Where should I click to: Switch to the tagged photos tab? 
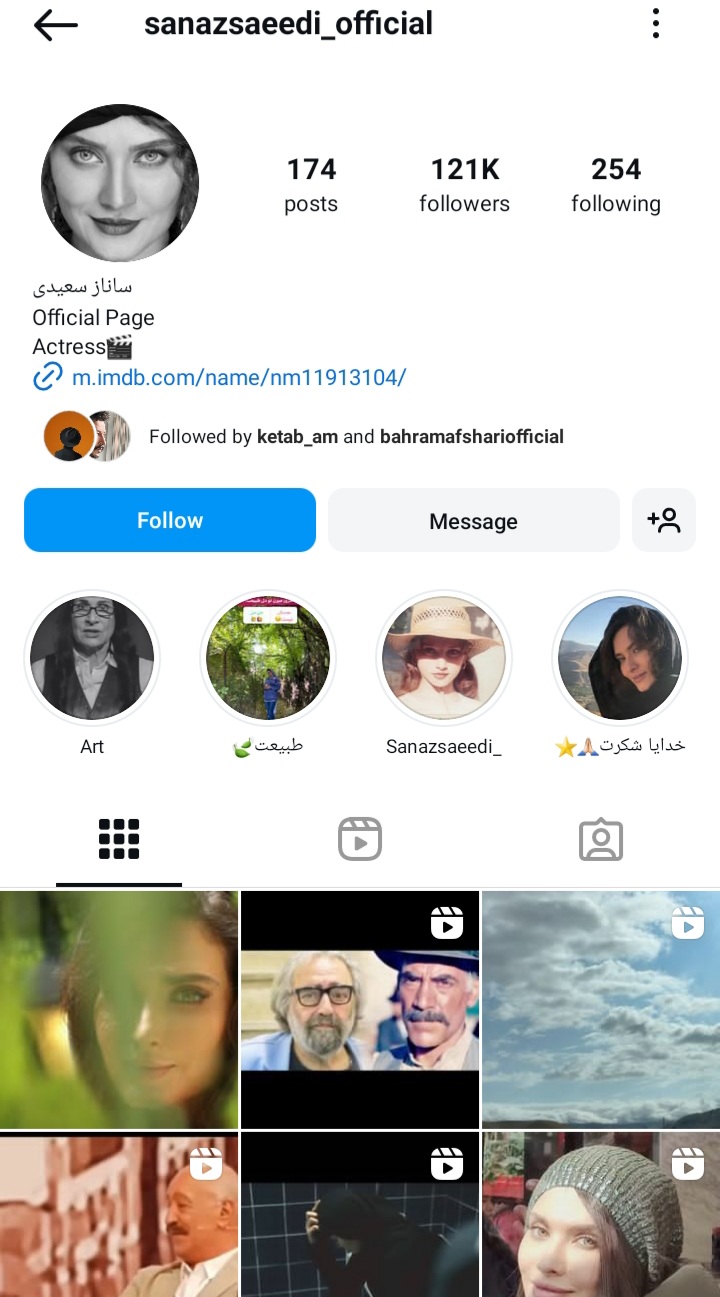[x=601, y=840]
